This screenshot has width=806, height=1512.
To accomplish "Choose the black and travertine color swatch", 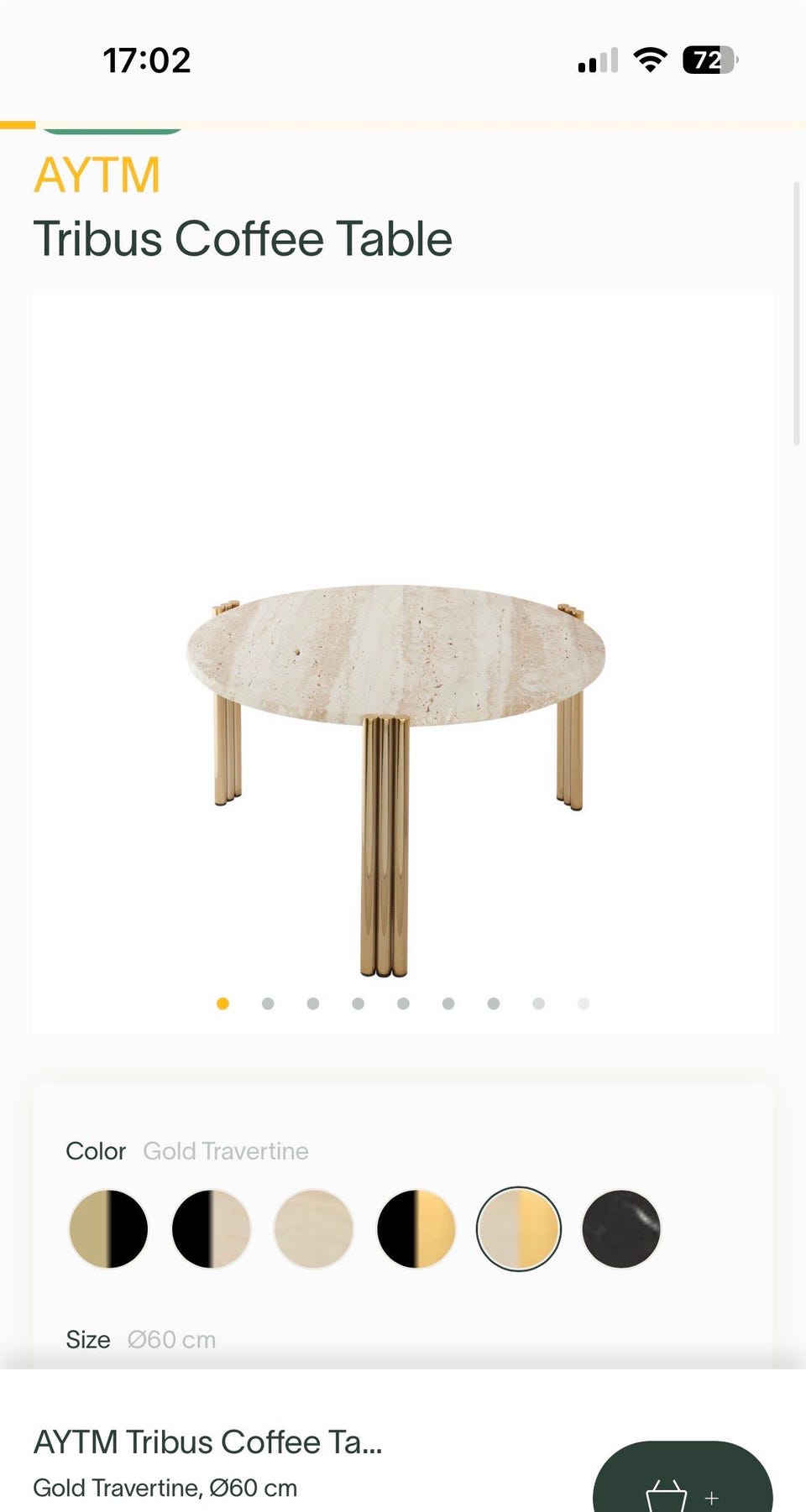I will pyautogui.click(x=211, y=1228).
